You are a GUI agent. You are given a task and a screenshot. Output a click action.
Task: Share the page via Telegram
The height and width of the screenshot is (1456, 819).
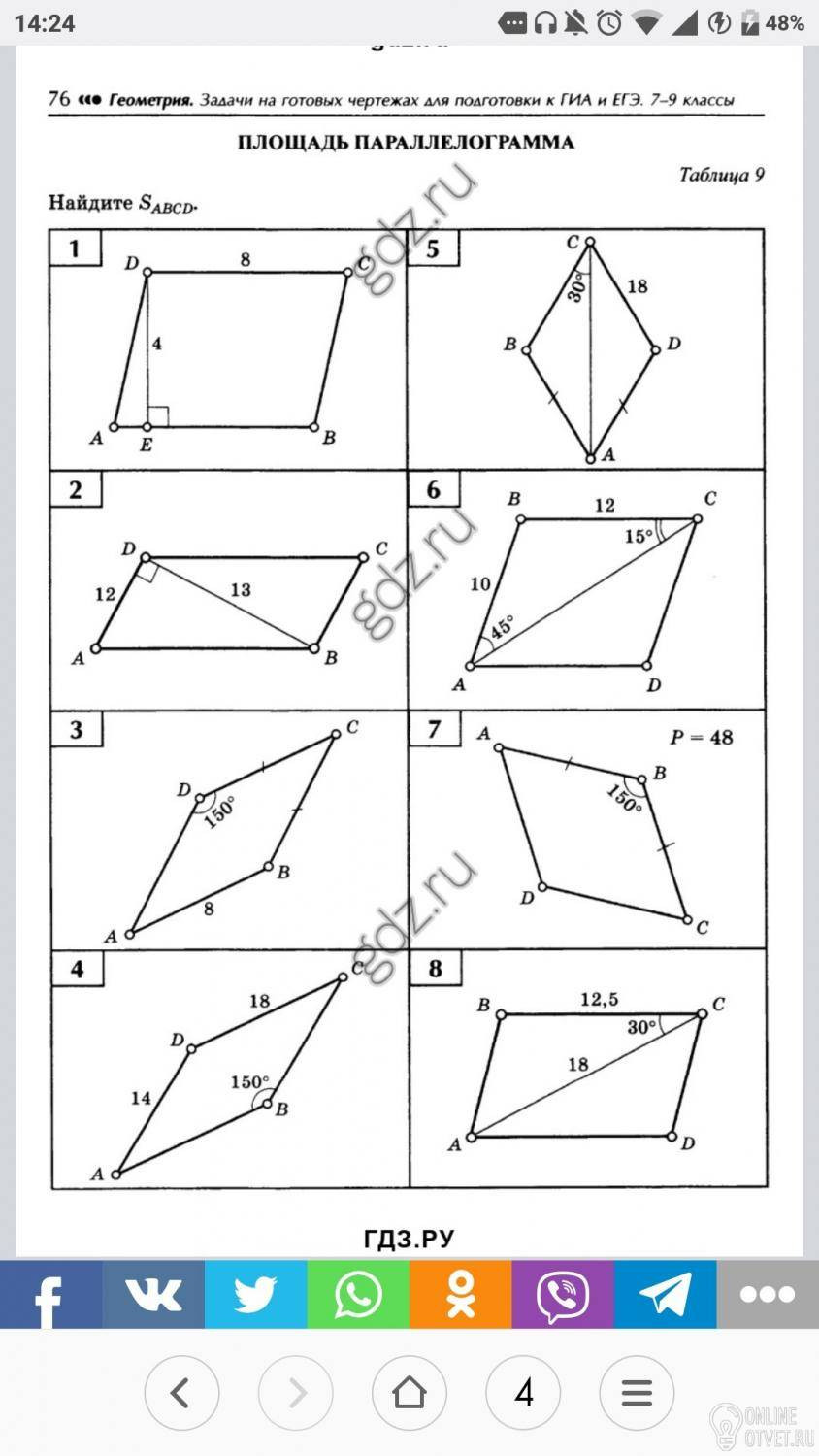(x=666, y=1294)
